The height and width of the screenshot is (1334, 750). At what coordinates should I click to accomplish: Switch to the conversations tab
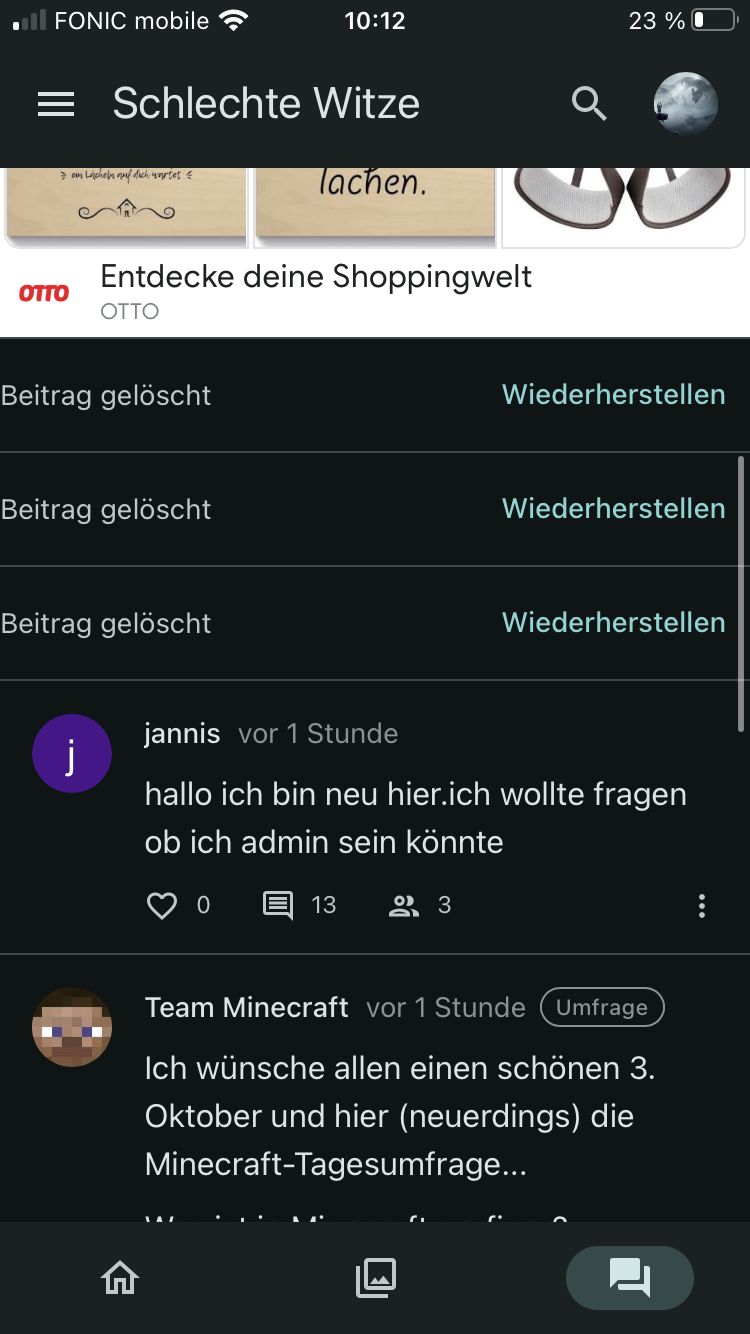[629, 1277]
